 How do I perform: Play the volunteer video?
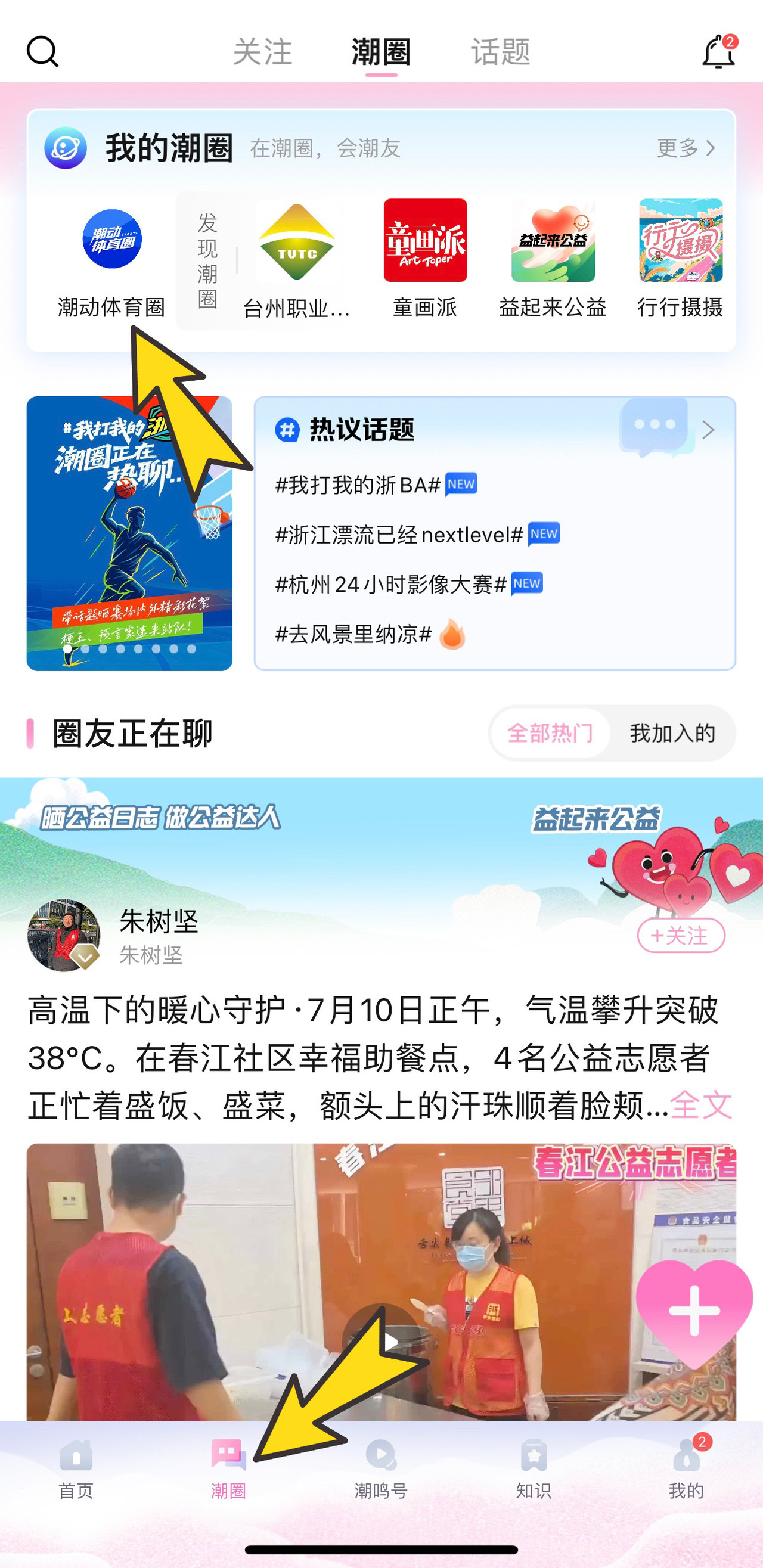tap(382, 1342)
